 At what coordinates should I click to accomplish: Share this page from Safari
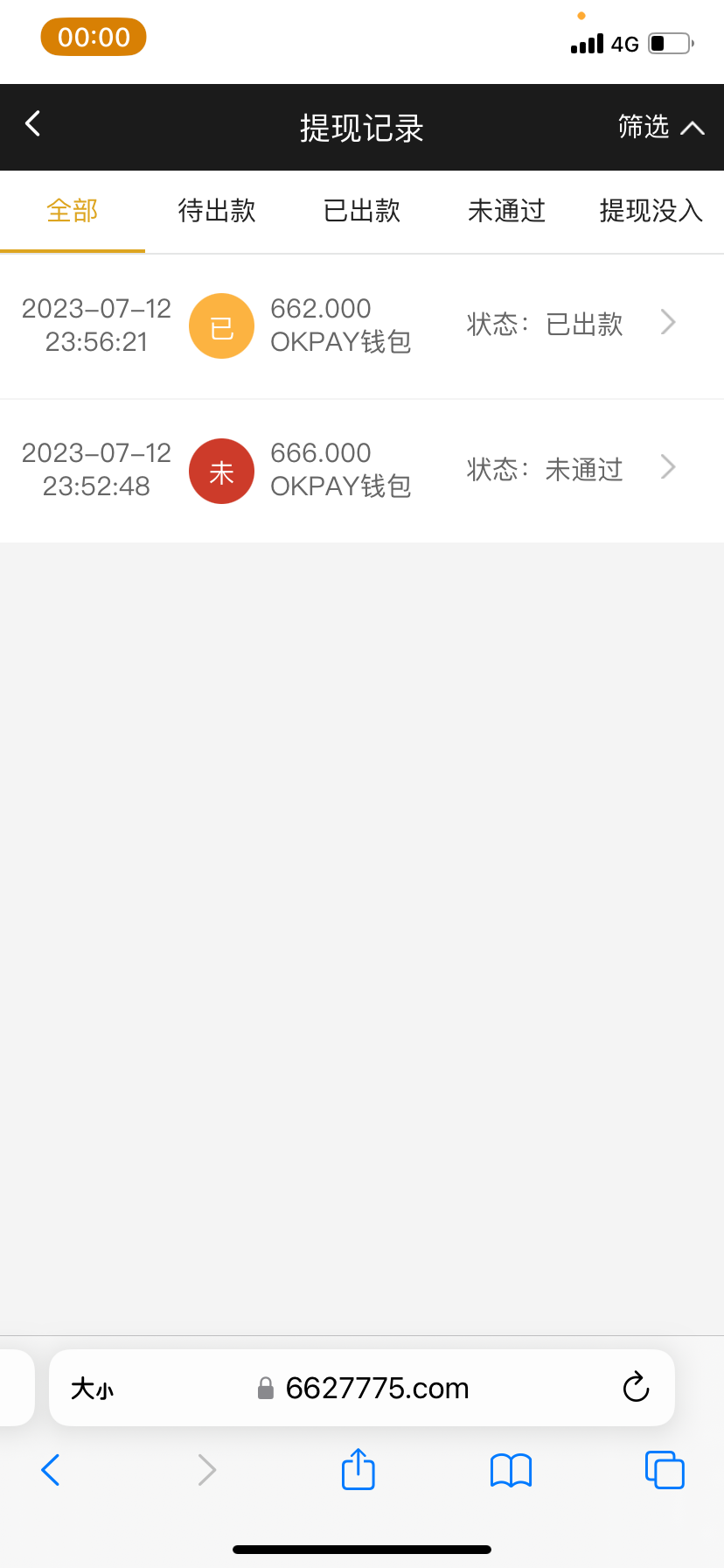click(358, 1469)
